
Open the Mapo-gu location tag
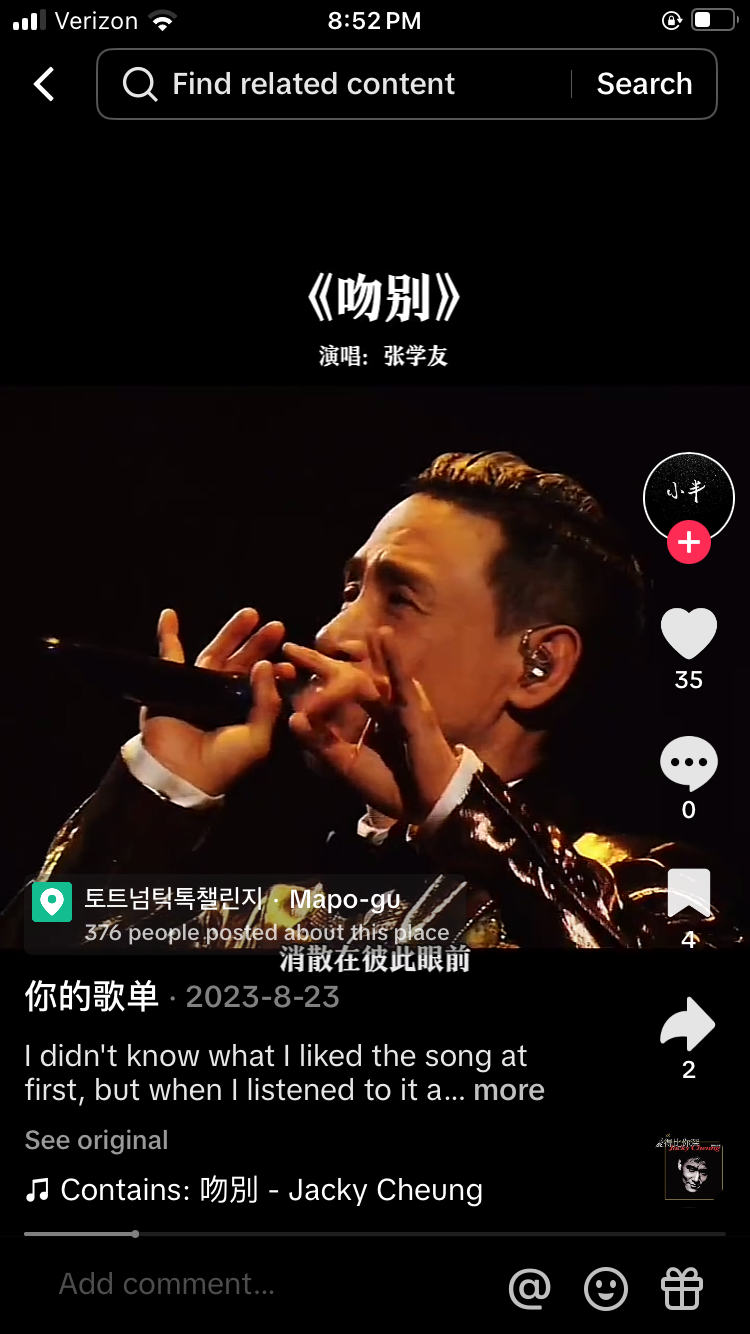(246, 914)
